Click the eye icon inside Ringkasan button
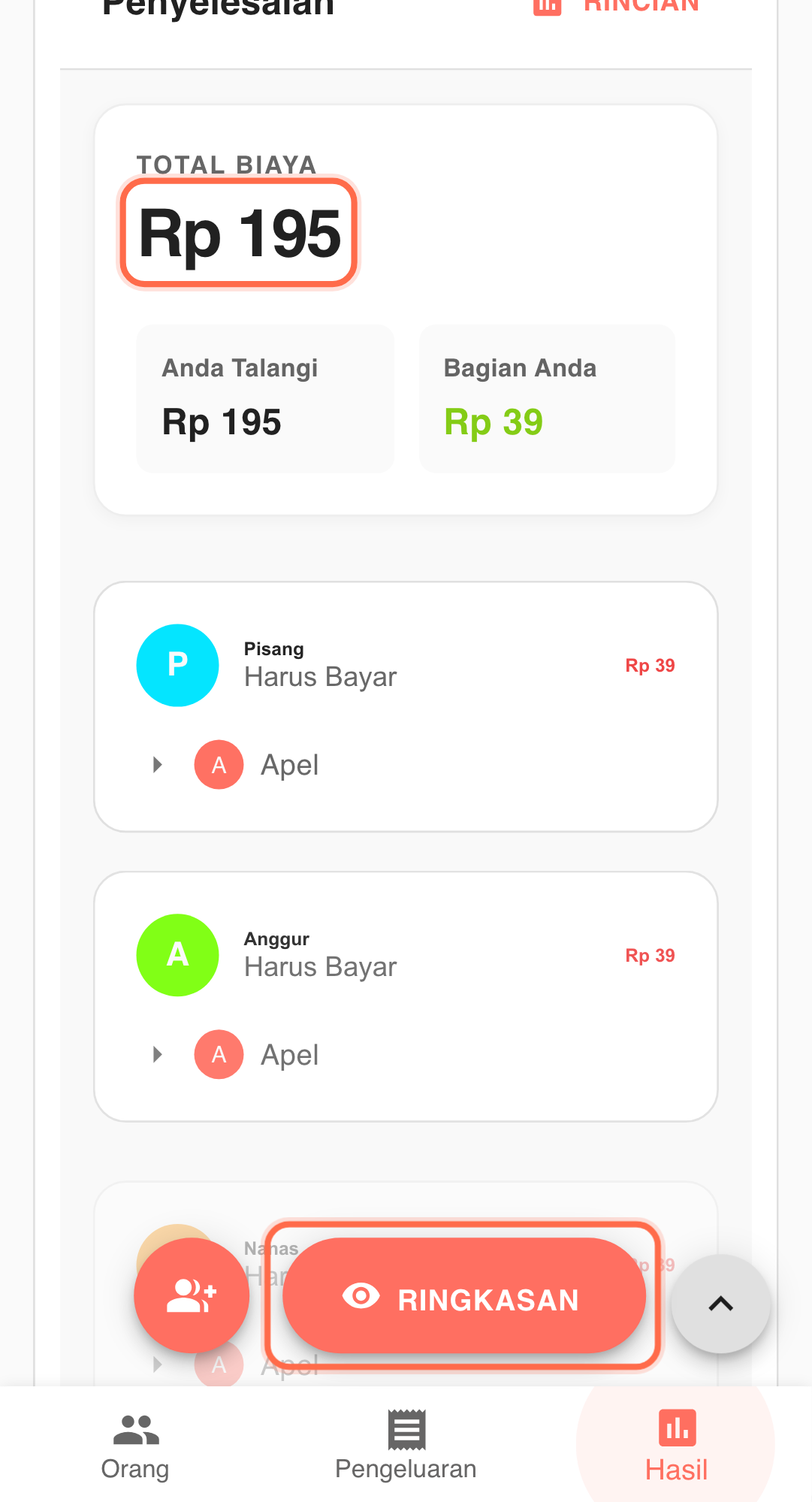Screen dimensions: 812x1502 pyautogui.click(x=359, y=1295)
